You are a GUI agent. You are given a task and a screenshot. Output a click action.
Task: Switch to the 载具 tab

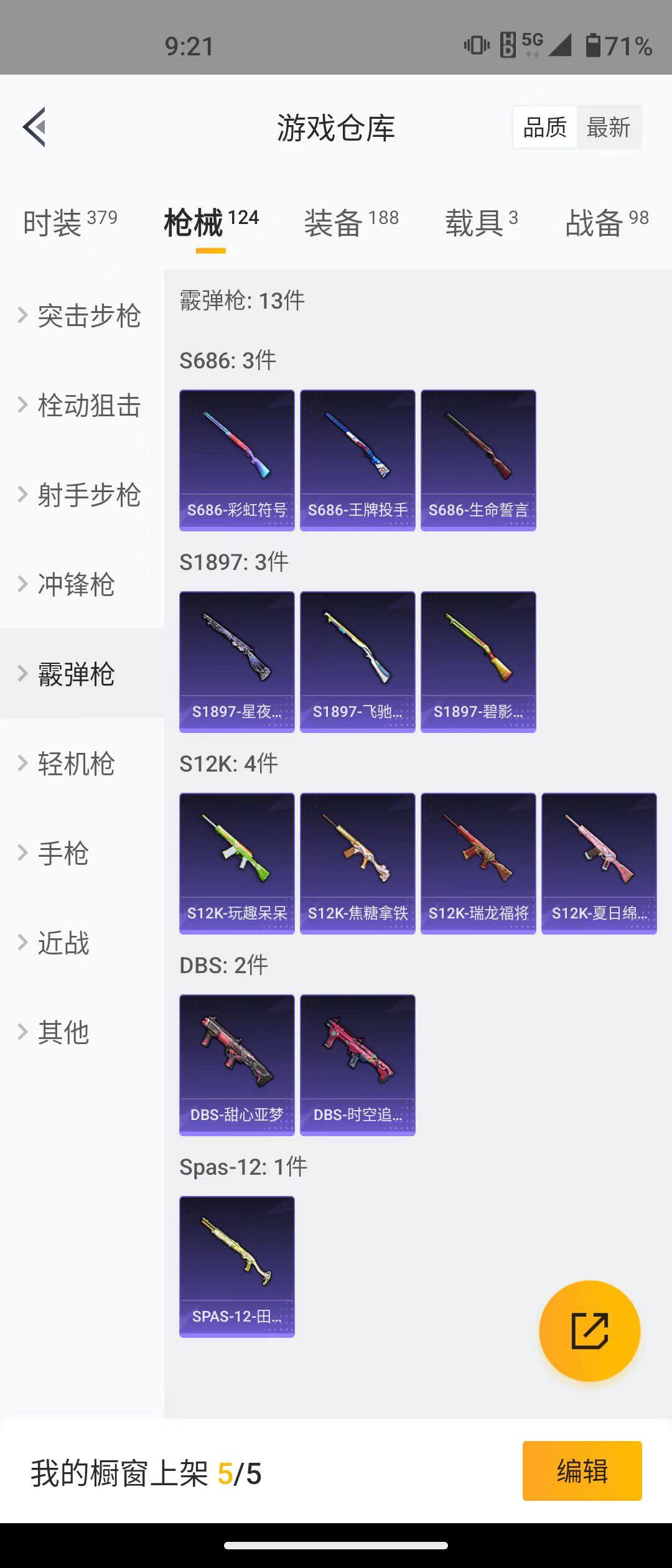[x=481, y=223]
